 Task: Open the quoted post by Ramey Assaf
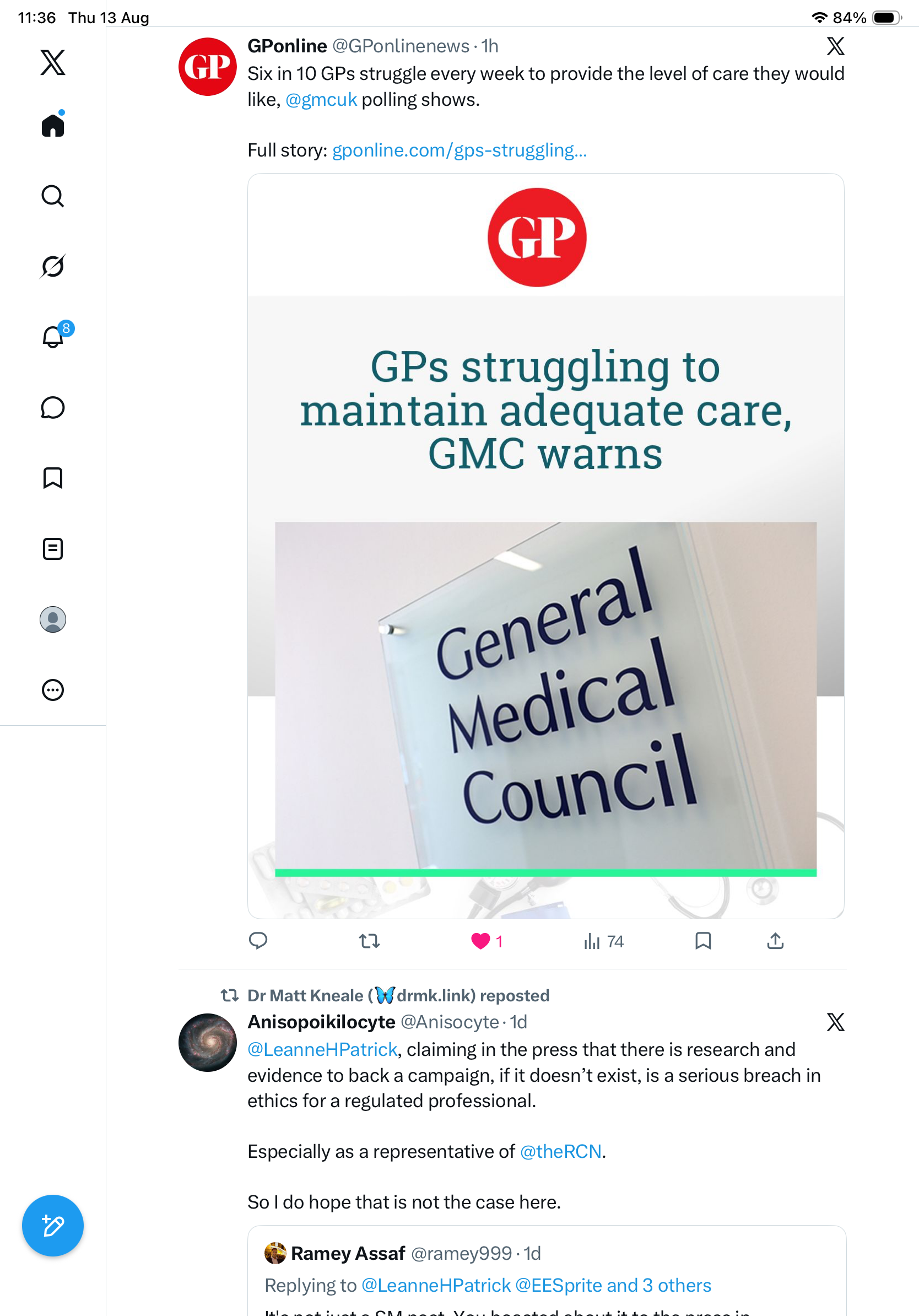pyautogui.click(x=547, y=1270)
